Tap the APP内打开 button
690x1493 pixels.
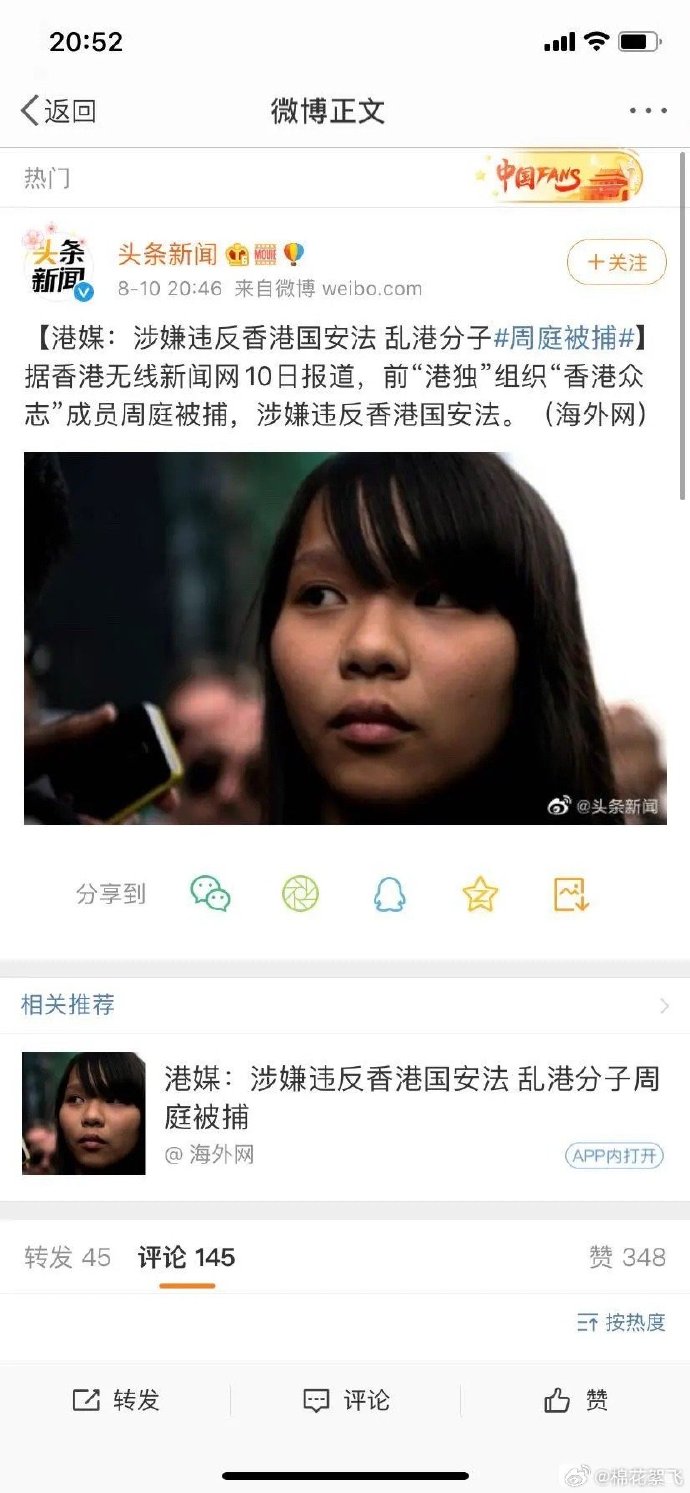pyautogui.click(x=614, y=1156)
